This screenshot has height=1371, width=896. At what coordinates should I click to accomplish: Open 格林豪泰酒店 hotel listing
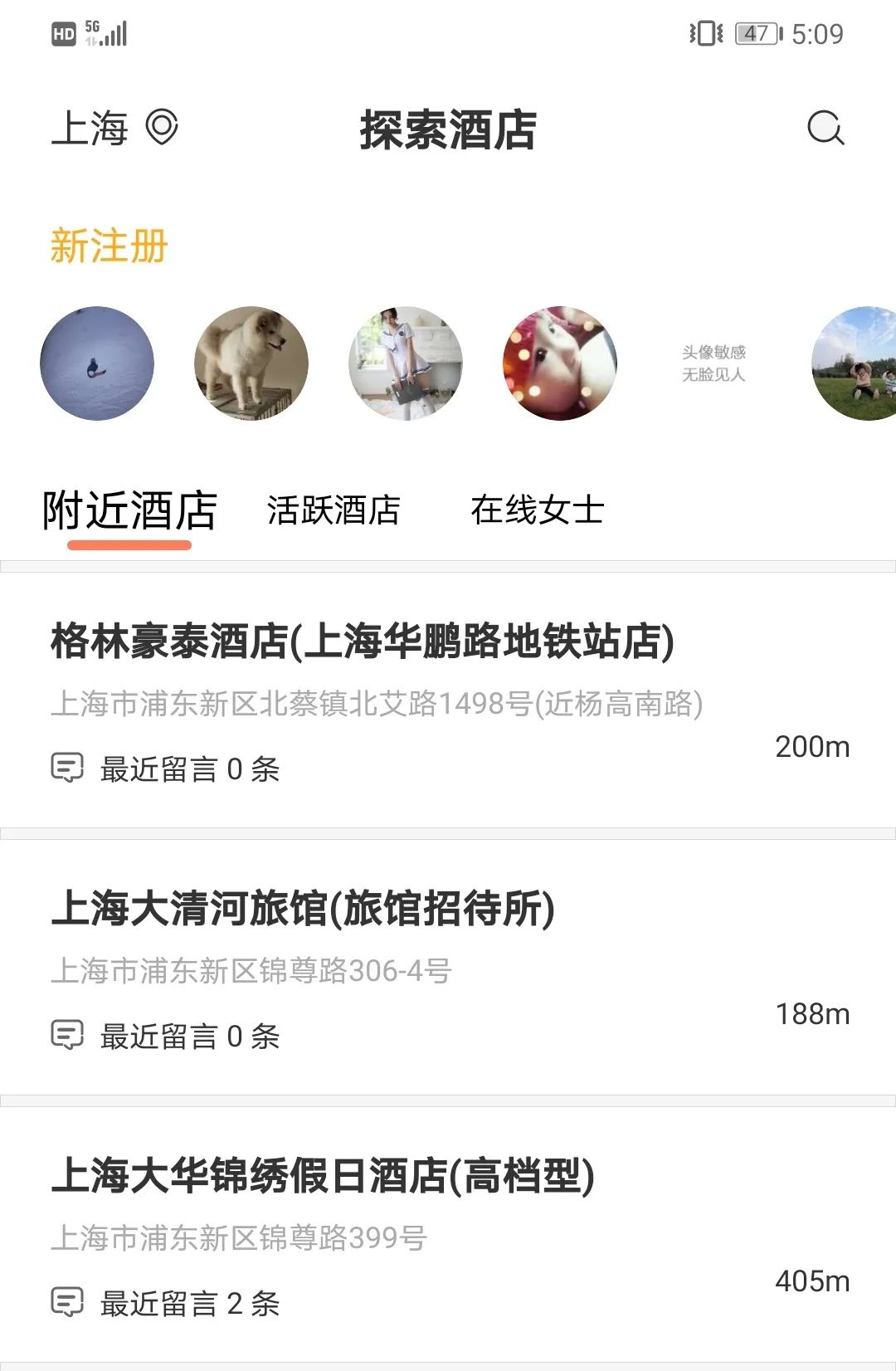point(363,642)
